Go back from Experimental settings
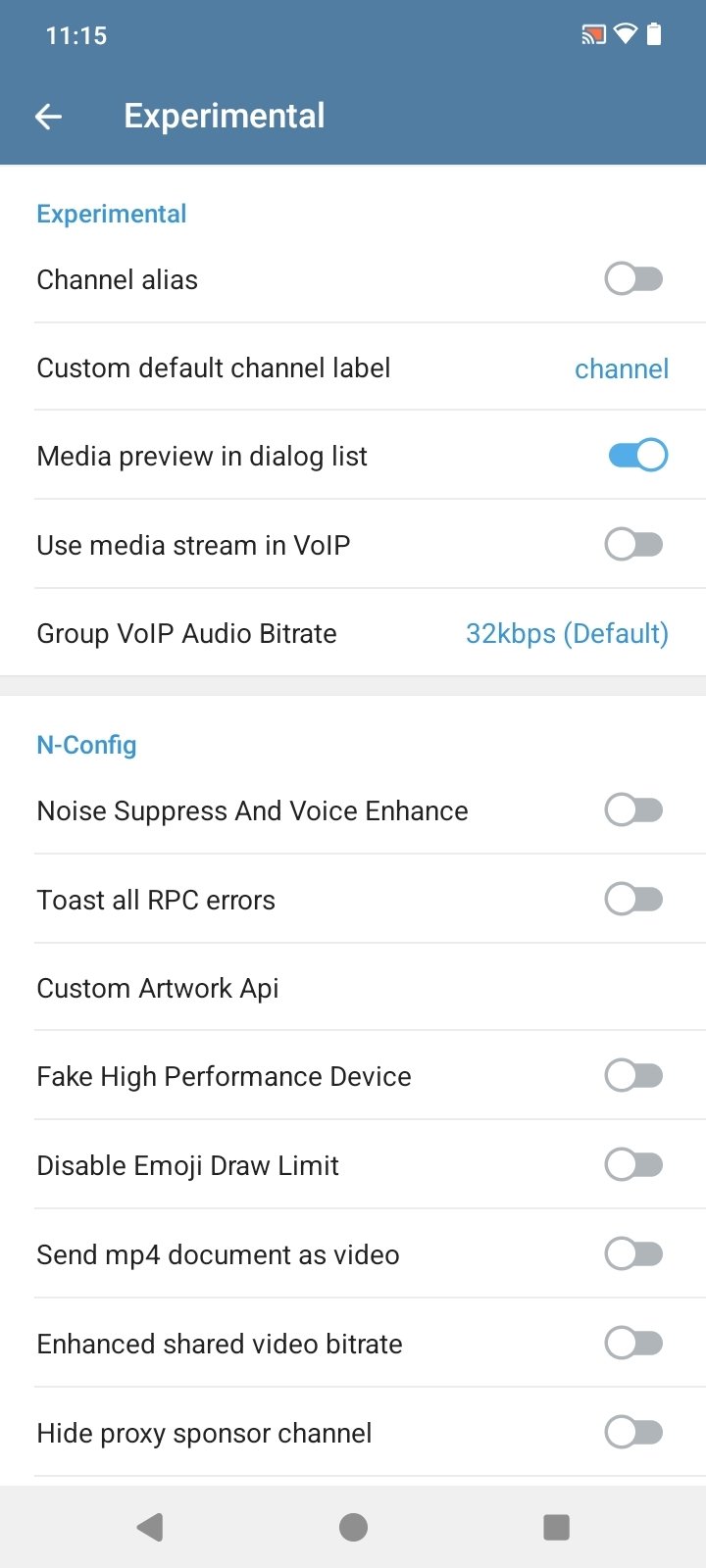The width and height of the screenshot is (706, 1568). tap(48, 117)
